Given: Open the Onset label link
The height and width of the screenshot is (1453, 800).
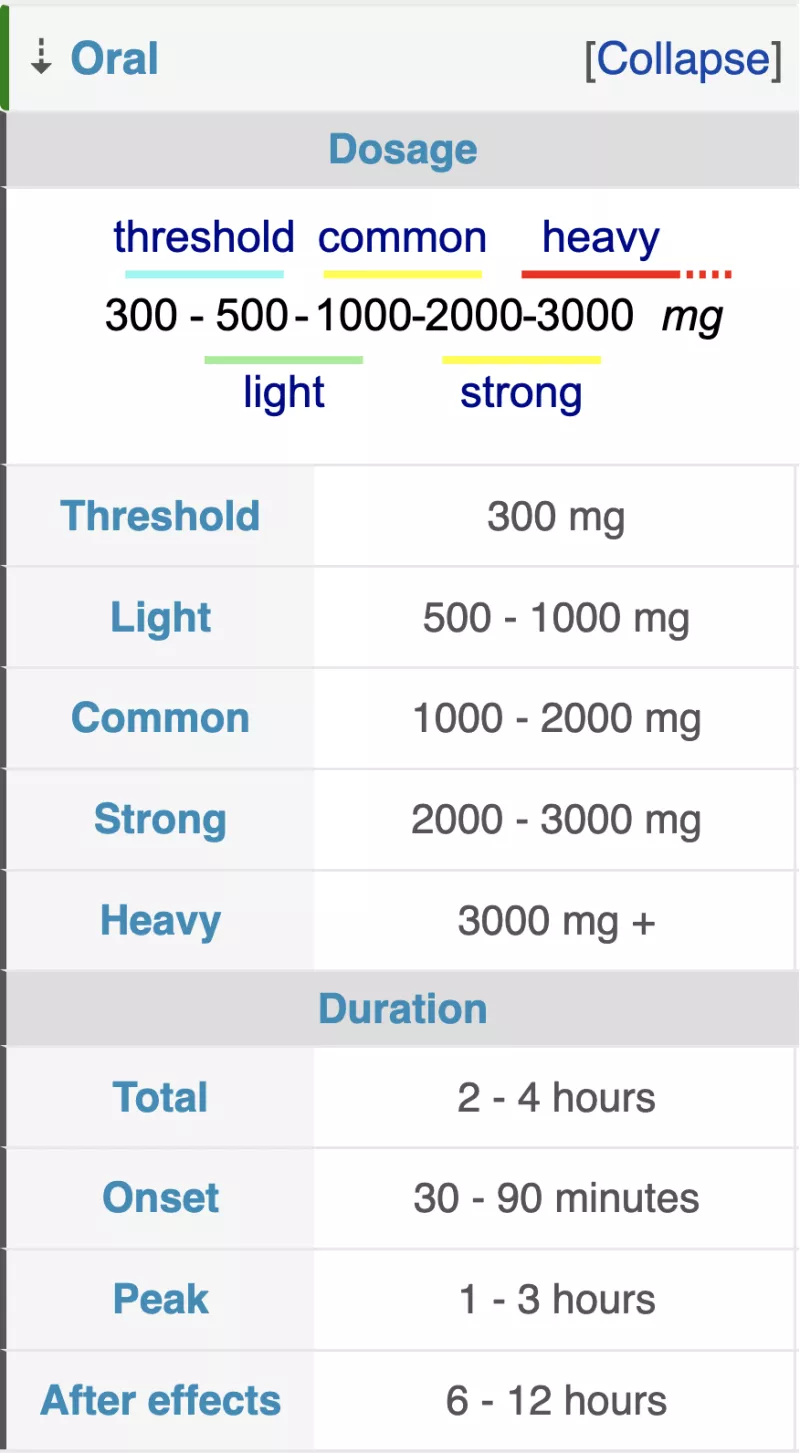Looking at the screenshot, I should pos(160,1198).
